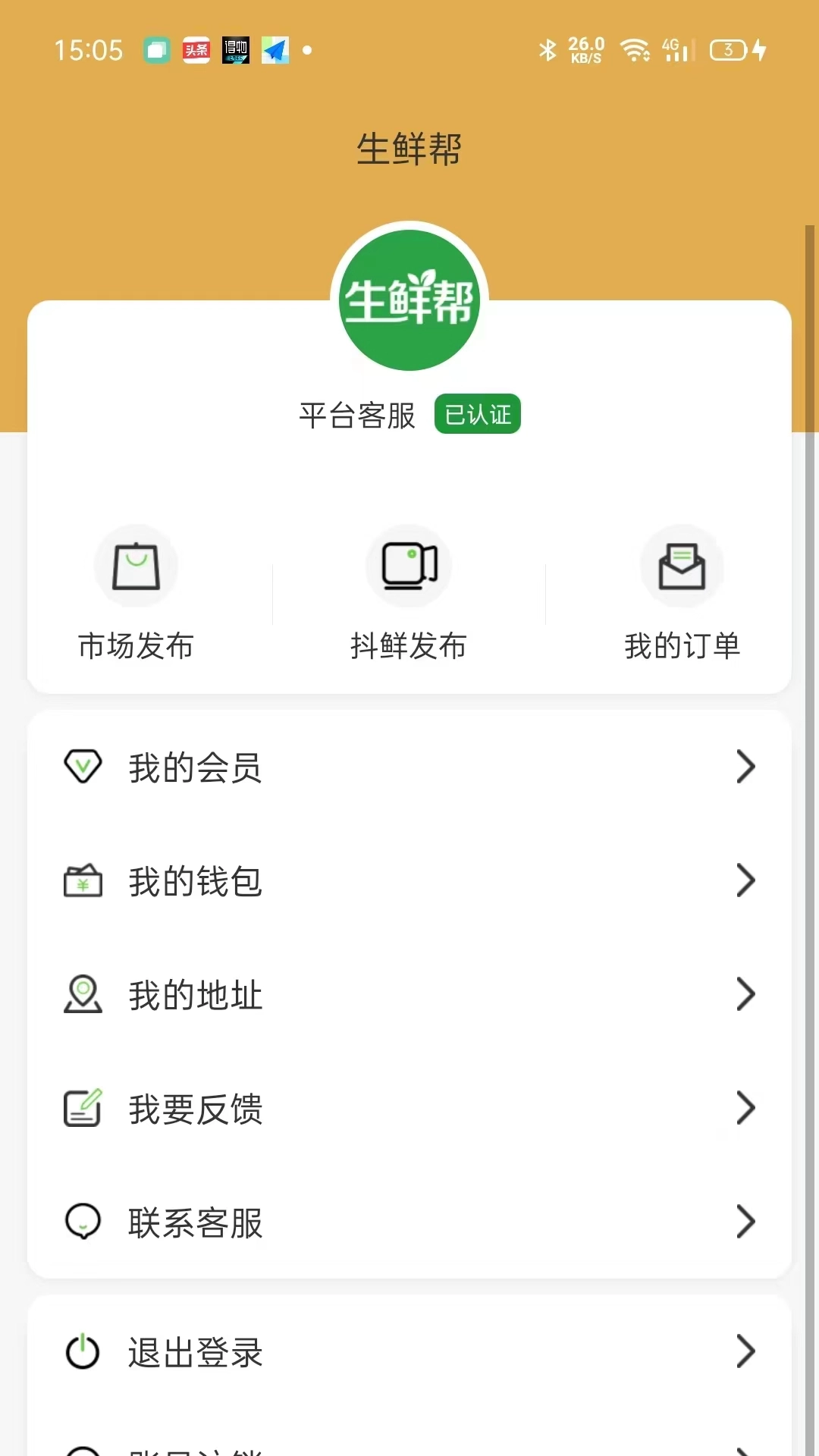Open 我的地址 address list
This screenshot has height=1456, width=819.
[195, 996]
